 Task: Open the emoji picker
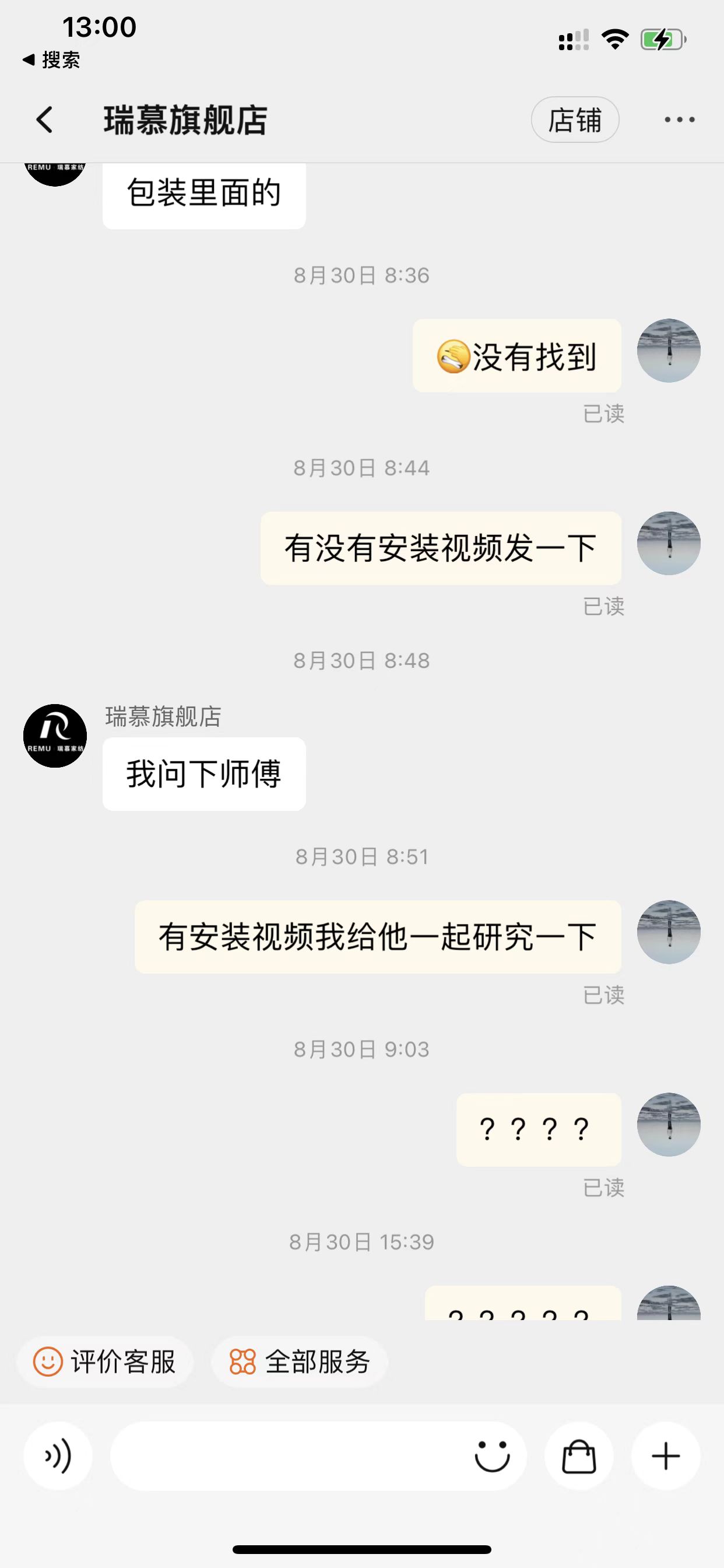[491, 1456]
